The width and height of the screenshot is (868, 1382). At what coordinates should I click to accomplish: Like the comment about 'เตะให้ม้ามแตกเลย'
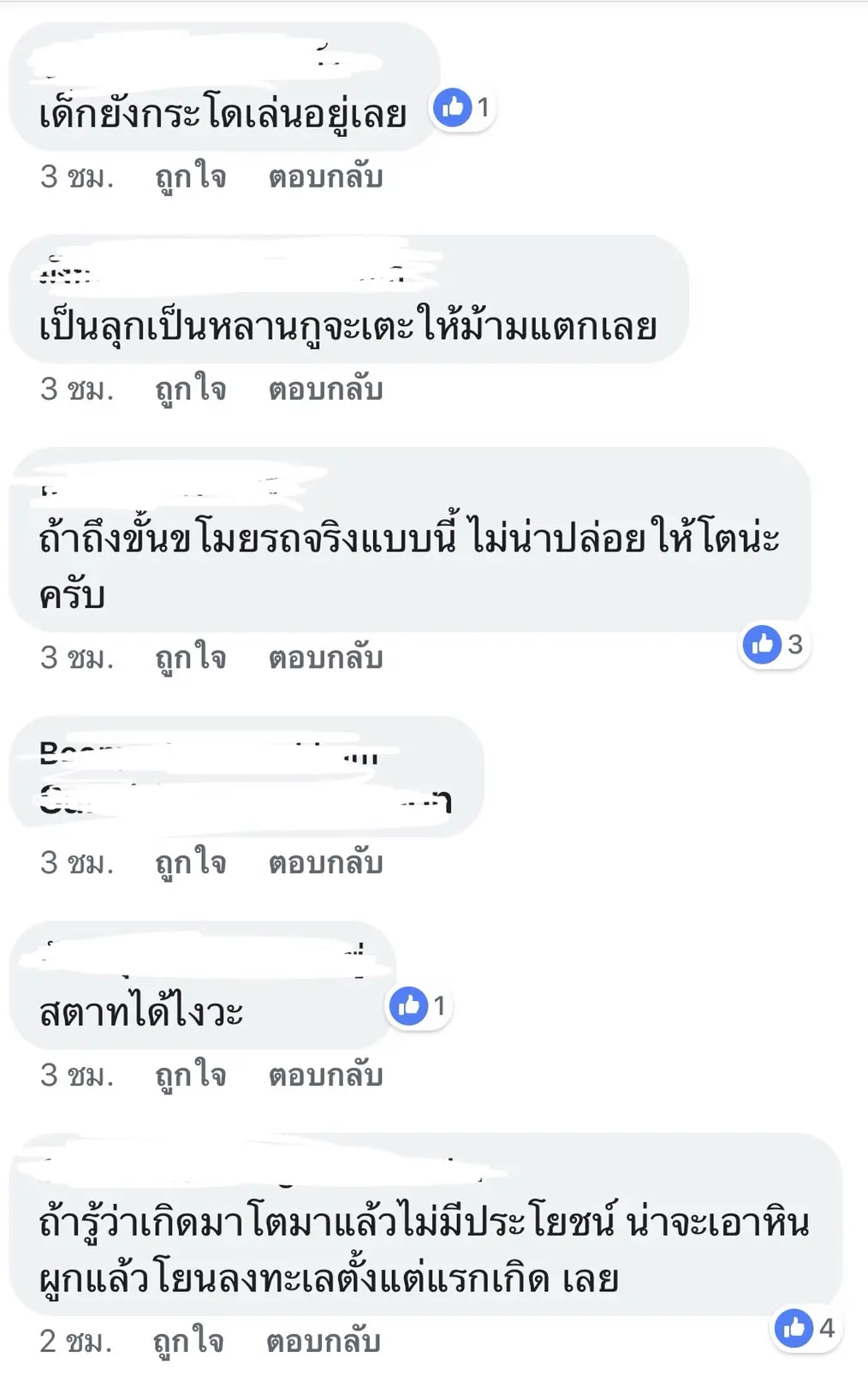[x=190, y=389]
